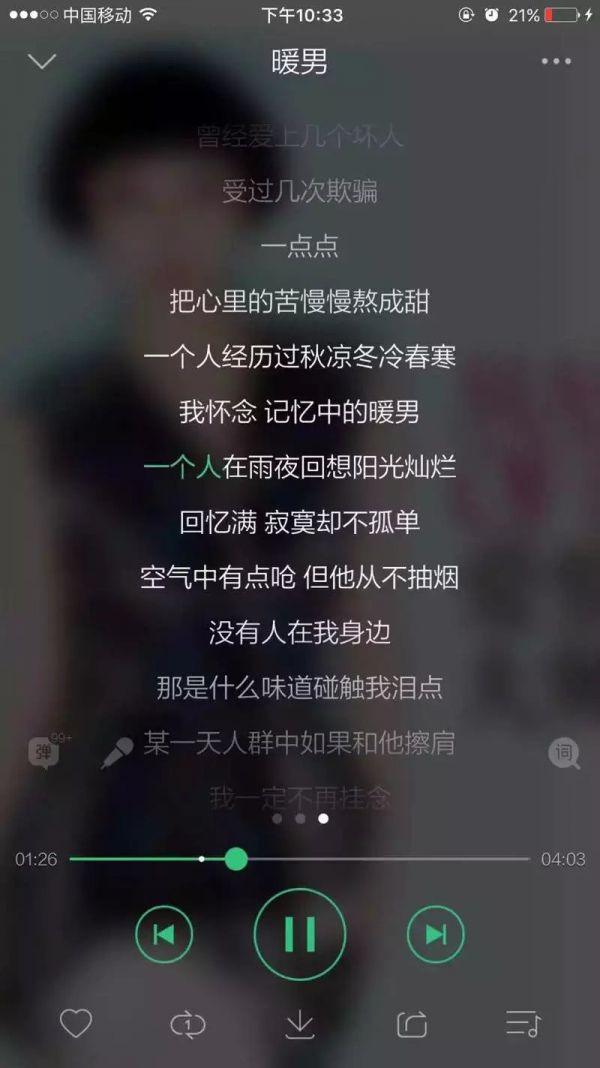The width and height of the screenshot is (600, 1068).
Task: Open the 词 lyrics options button
Action: pyautogui.click(x=564, y=753)
